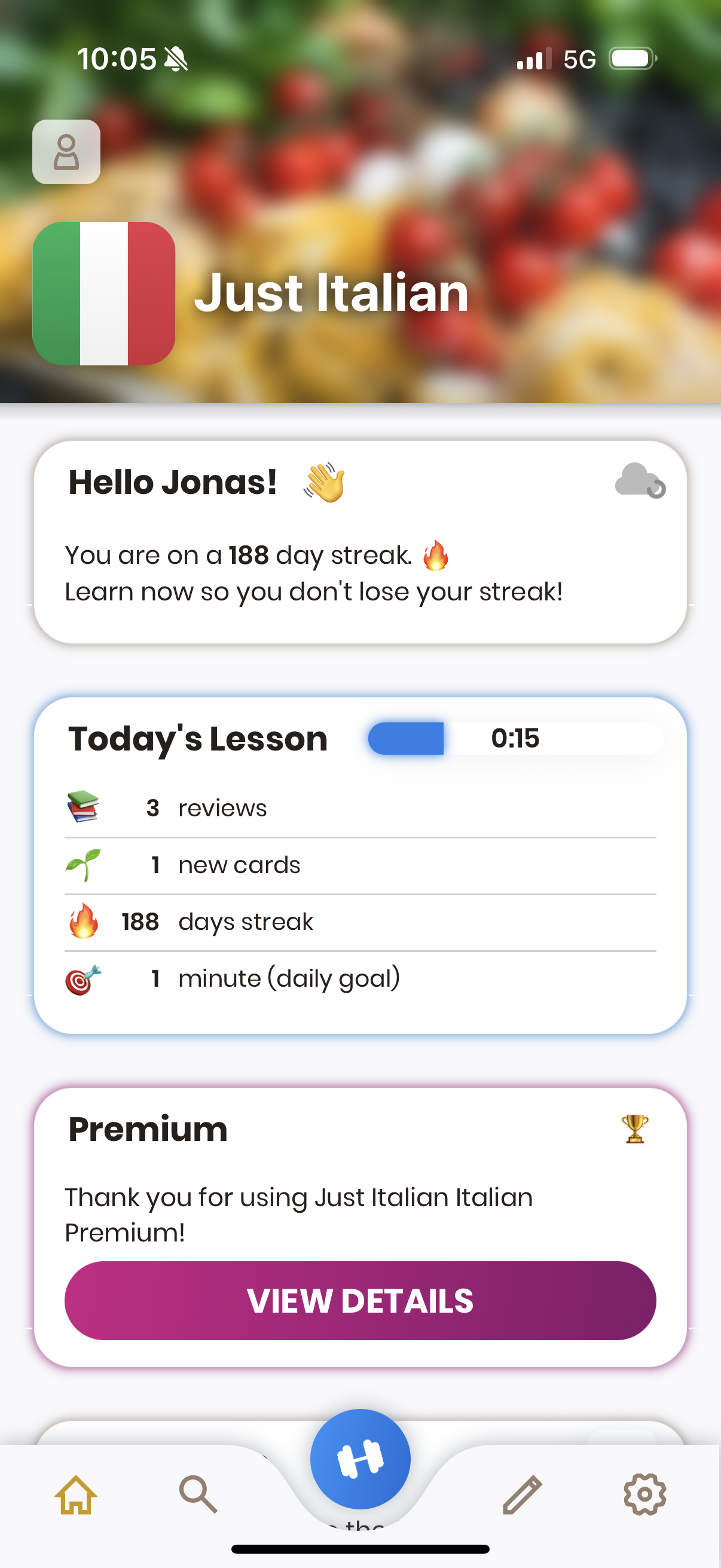View details of Premium subscription
Screen dimensions: 721x1568
coord(360,1300)
